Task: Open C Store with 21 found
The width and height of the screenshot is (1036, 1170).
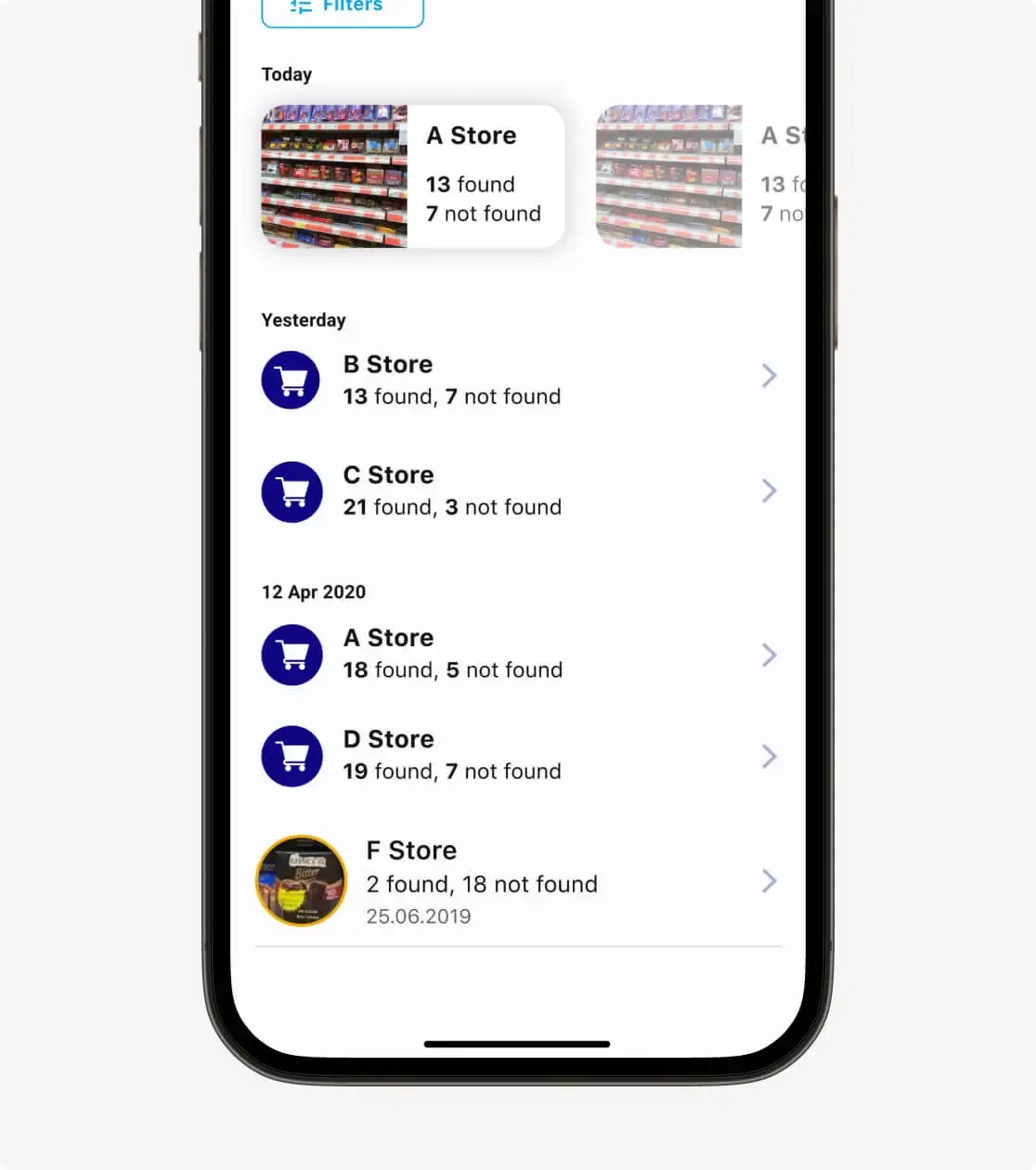Action: coord(517,490)
